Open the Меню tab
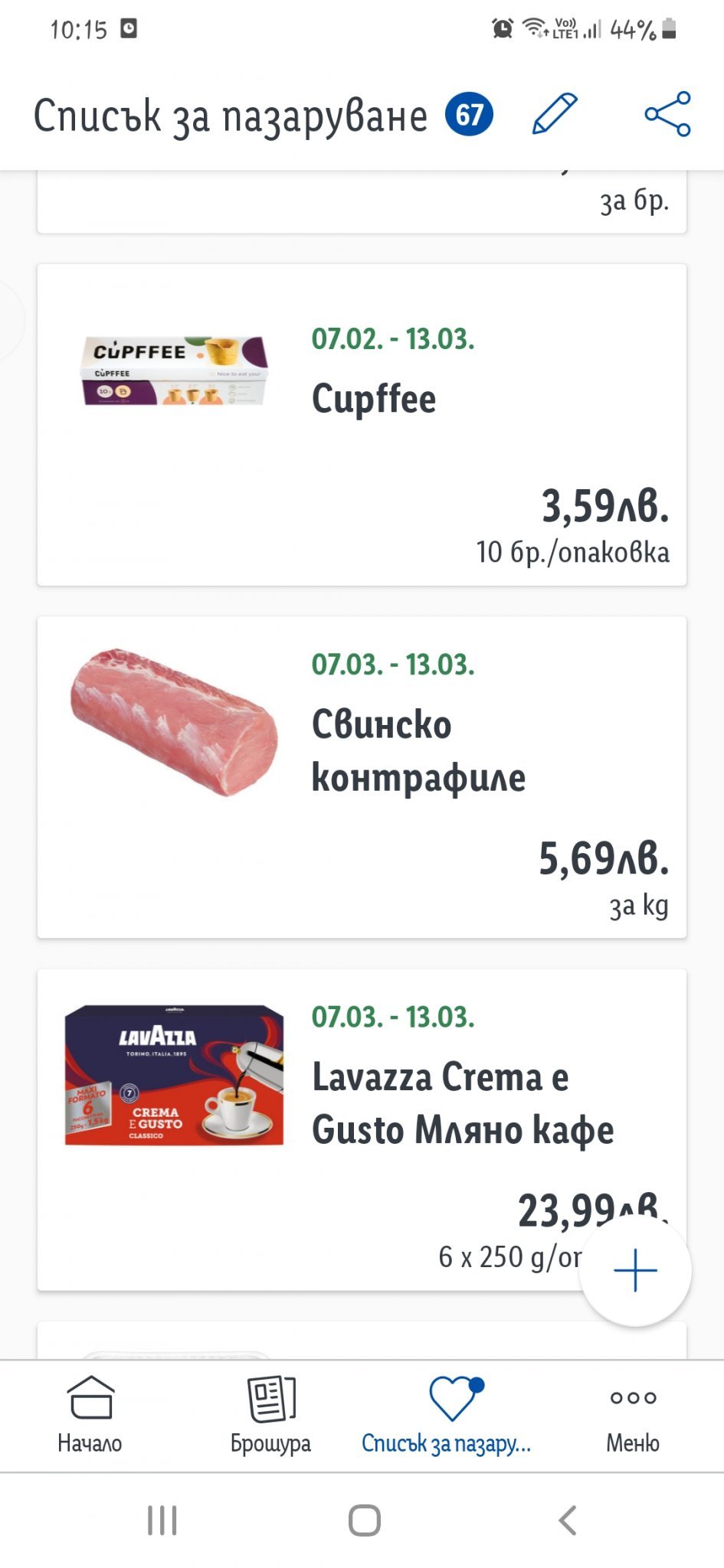This screenshot has height=1568, width=724. click(x=633, y=1416)
